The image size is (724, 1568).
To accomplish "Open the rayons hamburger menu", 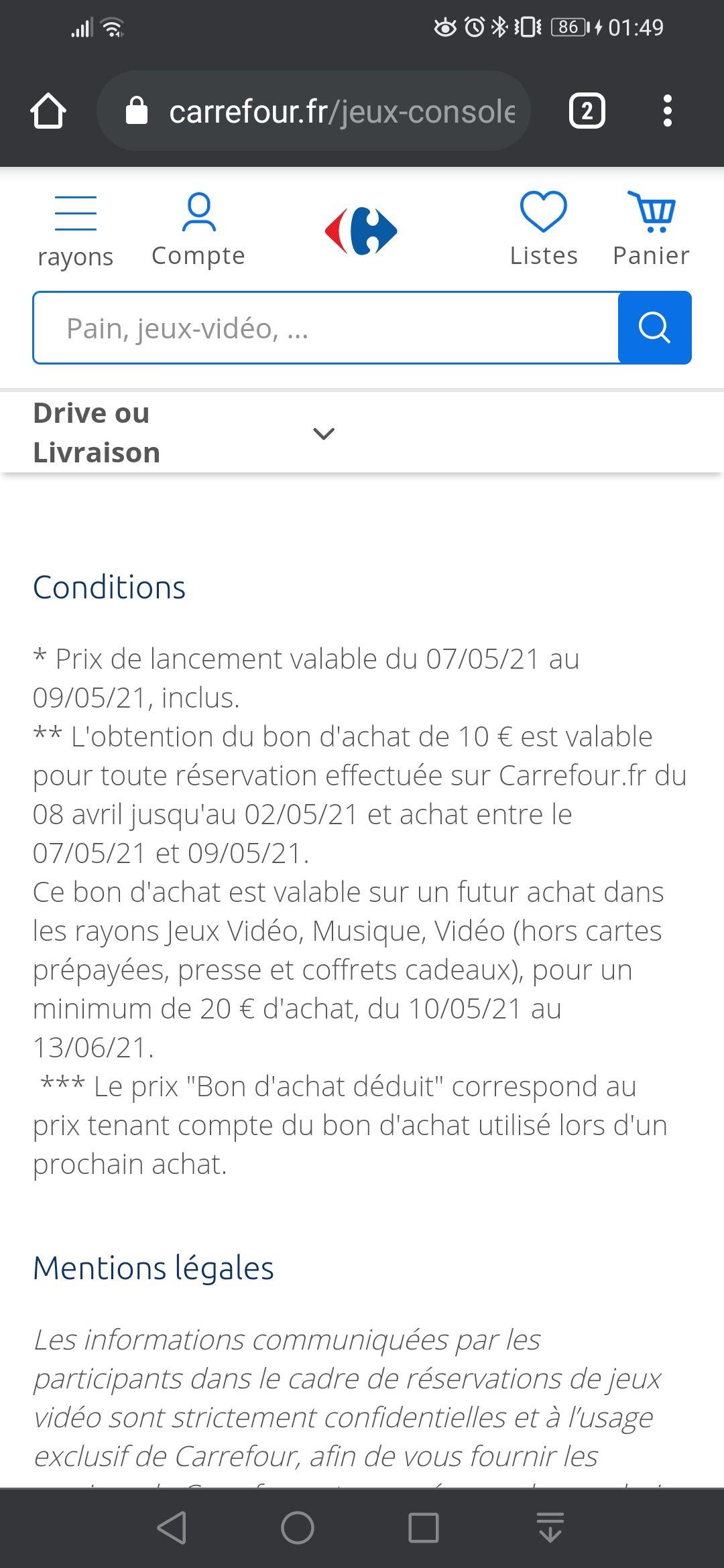I will point(75,231).
